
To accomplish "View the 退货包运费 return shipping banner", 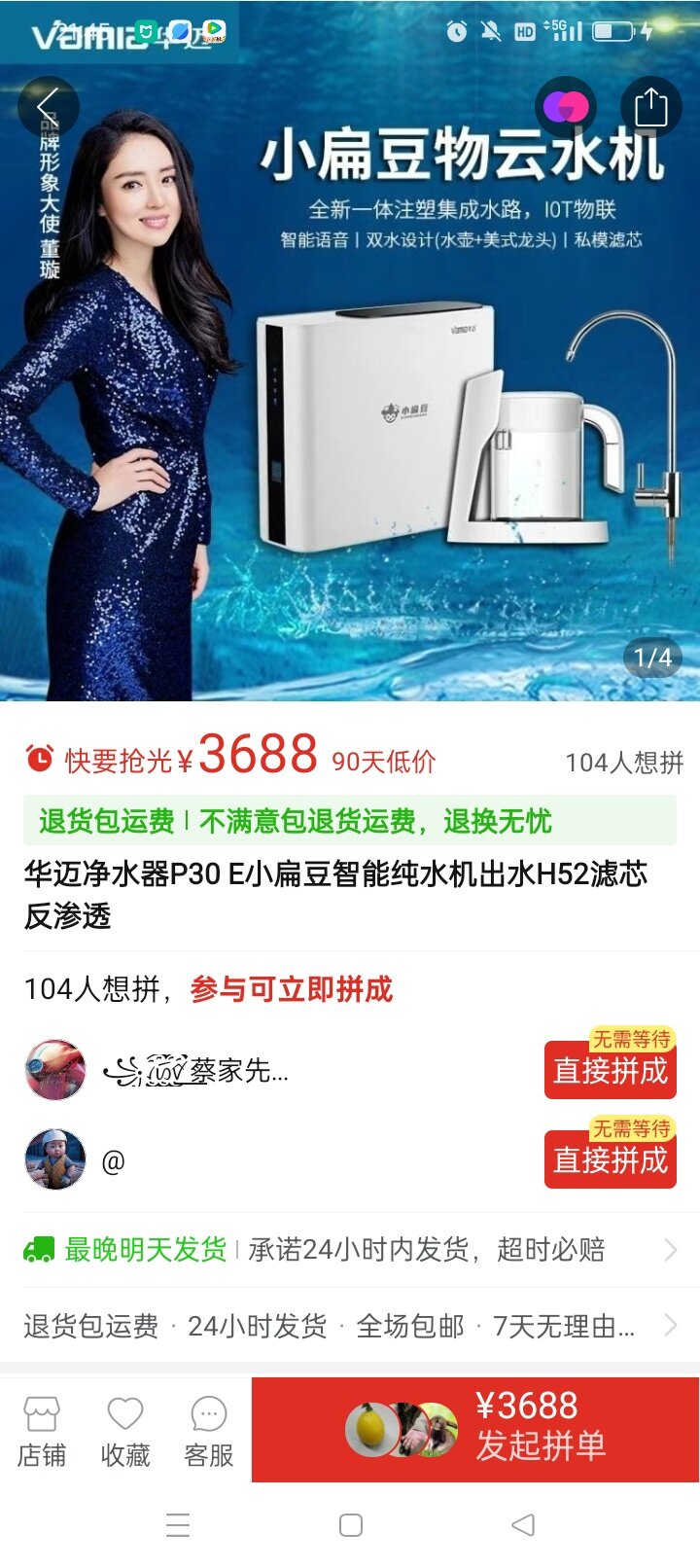I will point(349,821).
